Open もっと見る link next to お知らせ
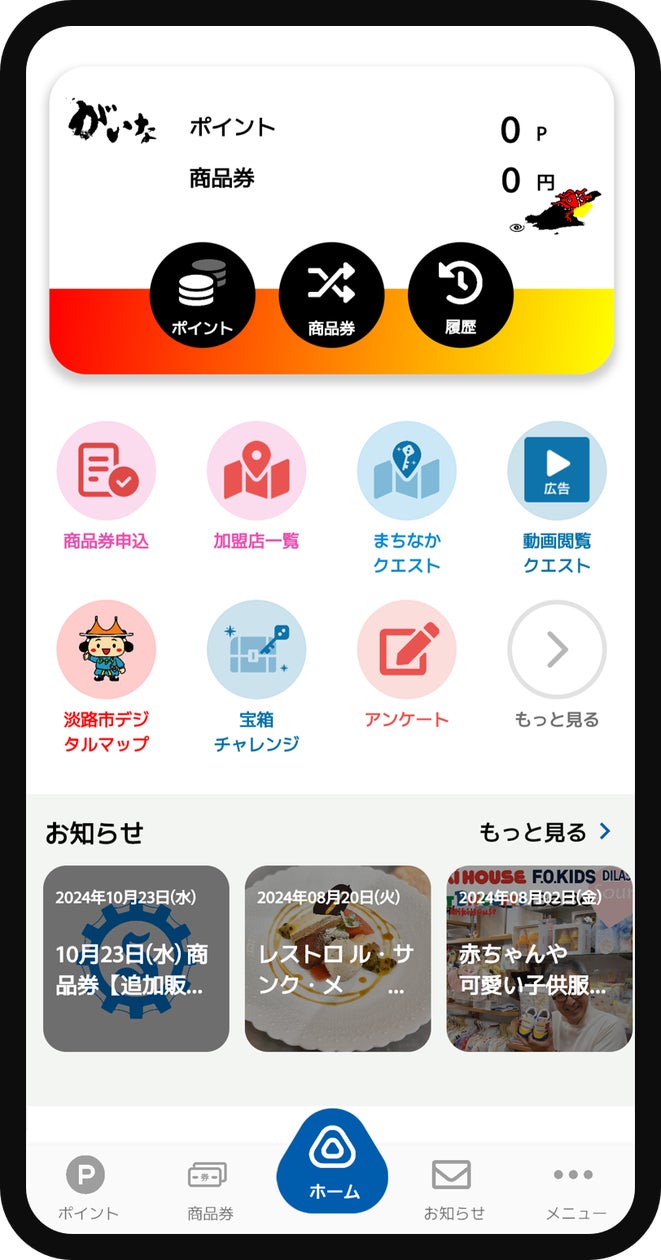The image size is (661, 1260). point(545,832)
